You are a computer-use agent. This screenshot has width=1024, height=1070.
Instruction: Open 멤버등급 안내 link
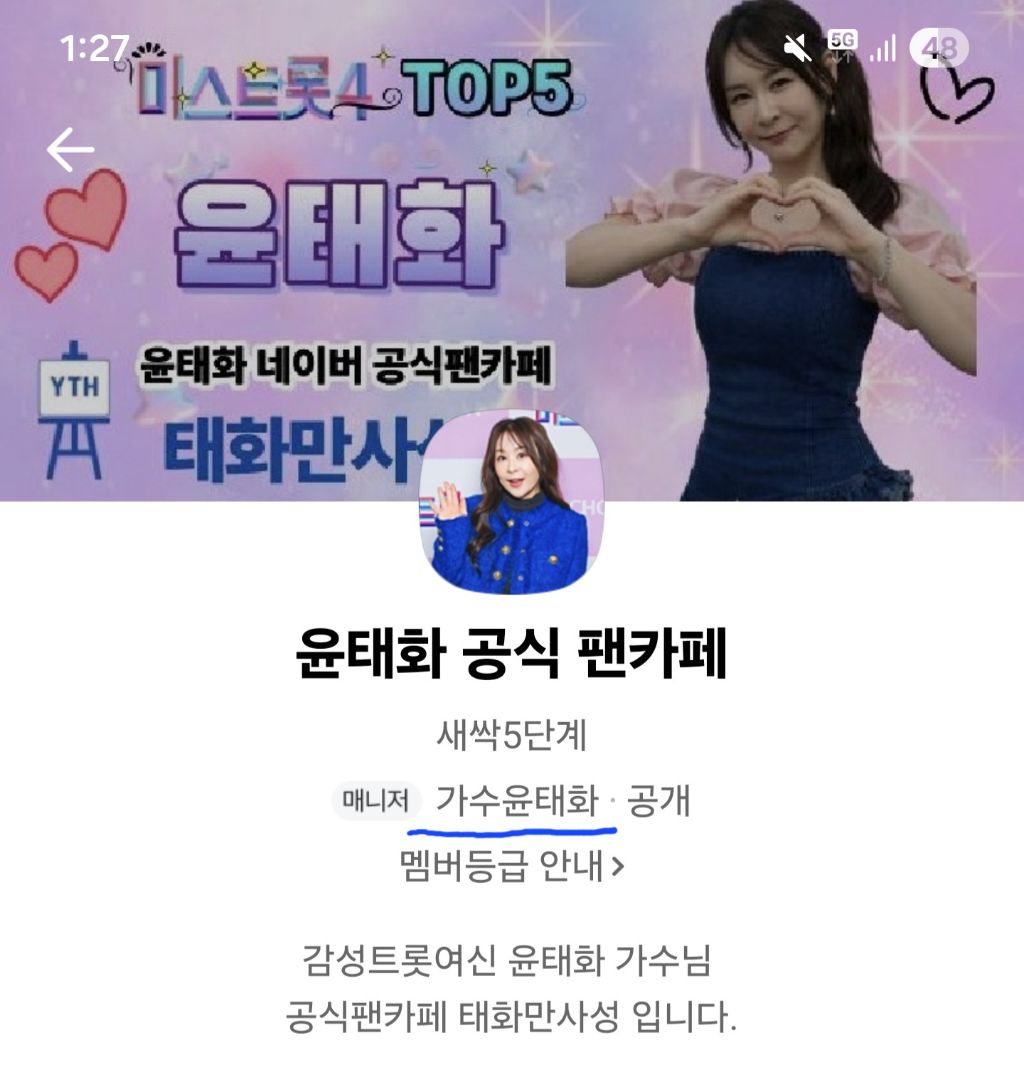512,866
